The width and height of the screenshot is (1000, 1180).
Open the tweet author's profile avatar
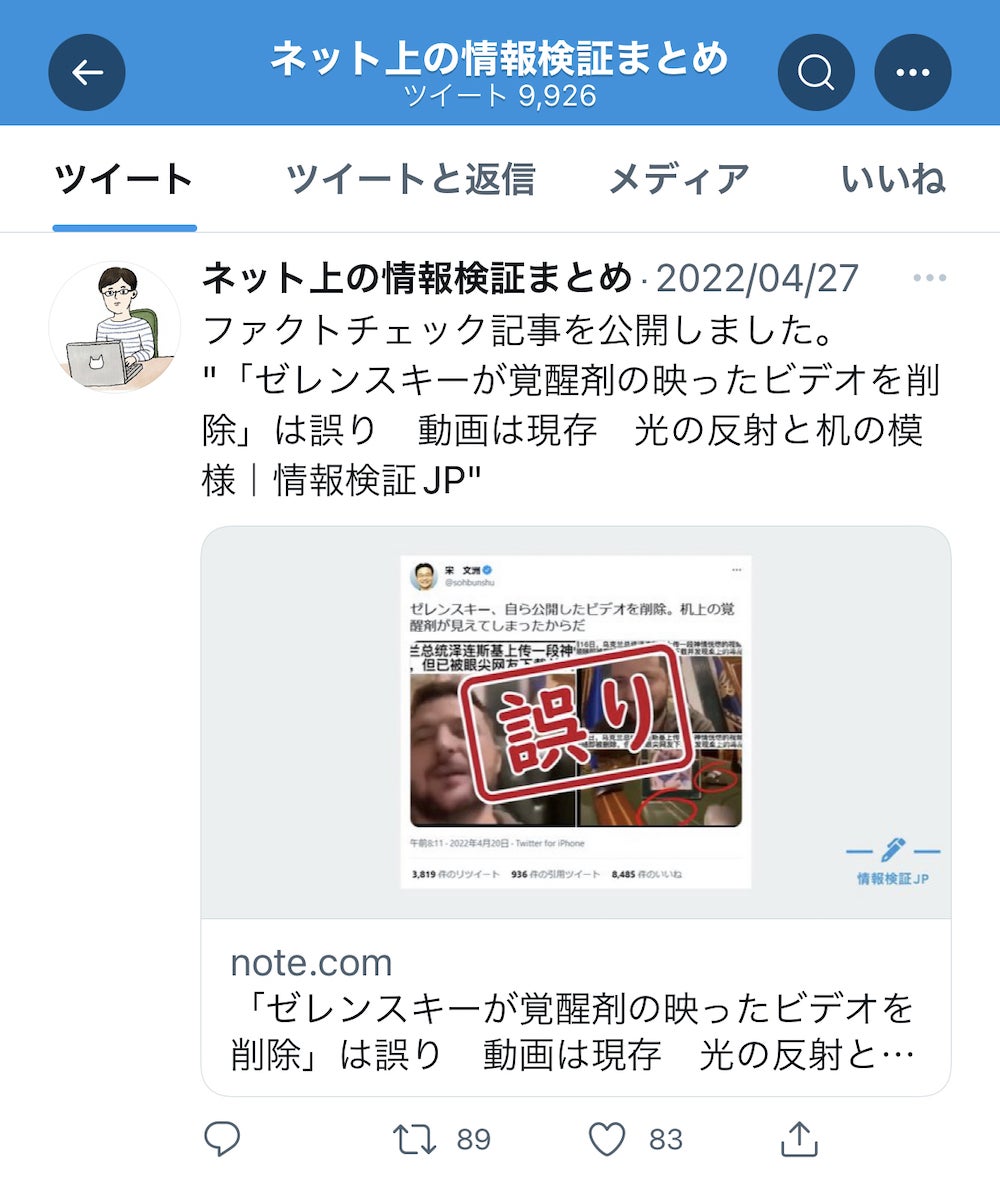(113, 327)
